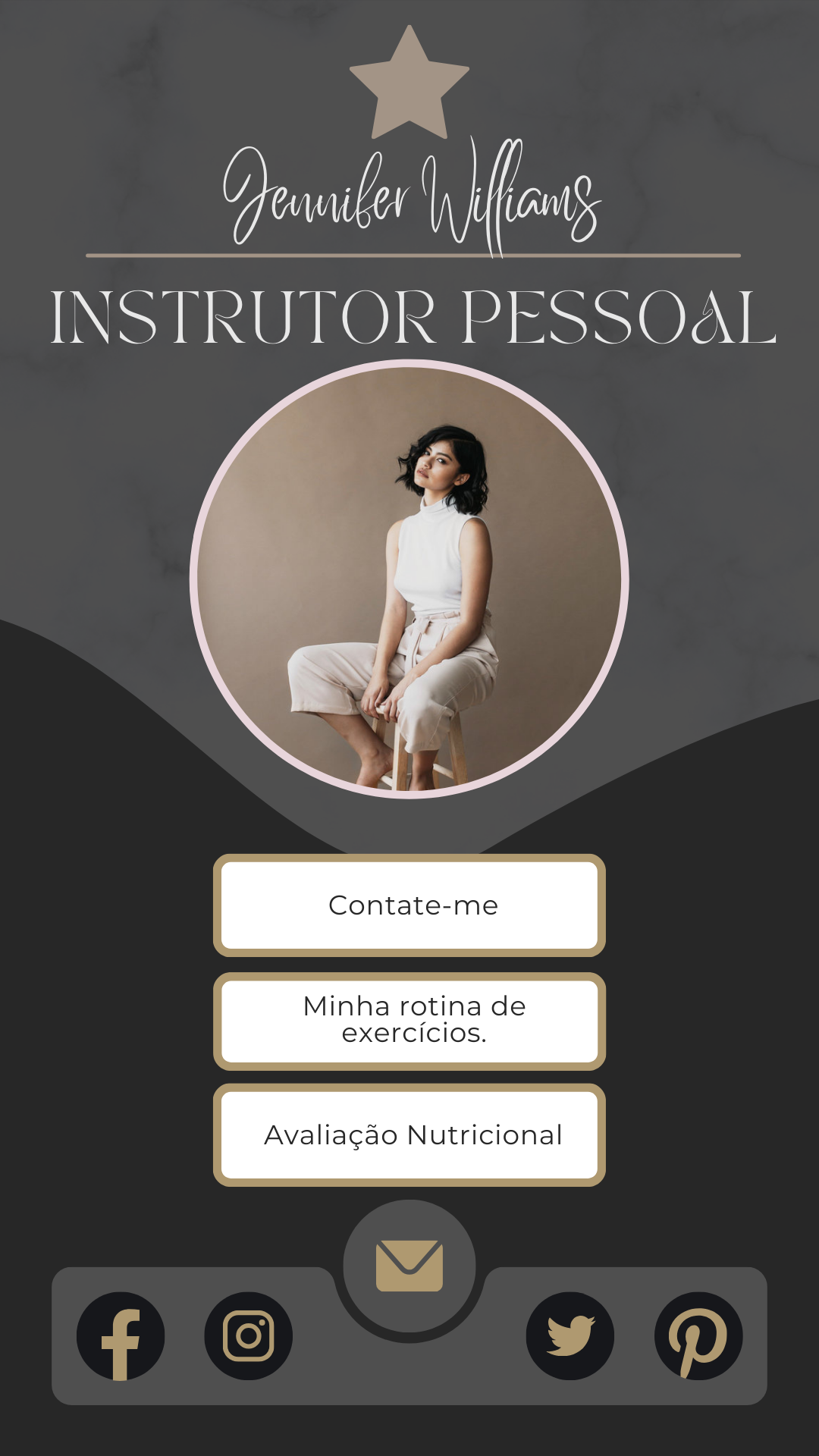Screen dimensions: 819x1456
Task: Select Avaliação Nutricional button
Action: (x=409, y=1134)
